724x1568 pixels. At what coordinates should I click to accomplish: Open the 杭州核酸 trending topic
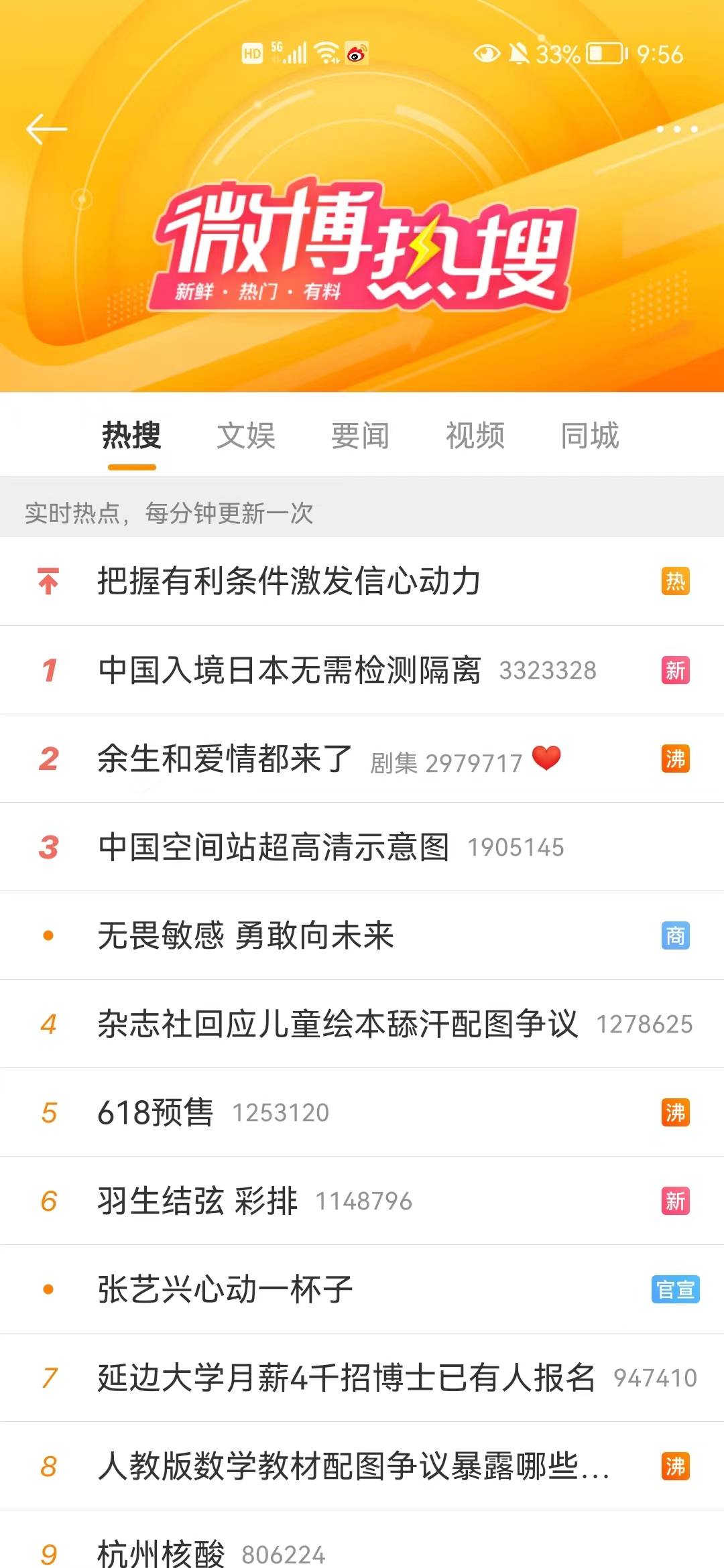[161, 1553]
